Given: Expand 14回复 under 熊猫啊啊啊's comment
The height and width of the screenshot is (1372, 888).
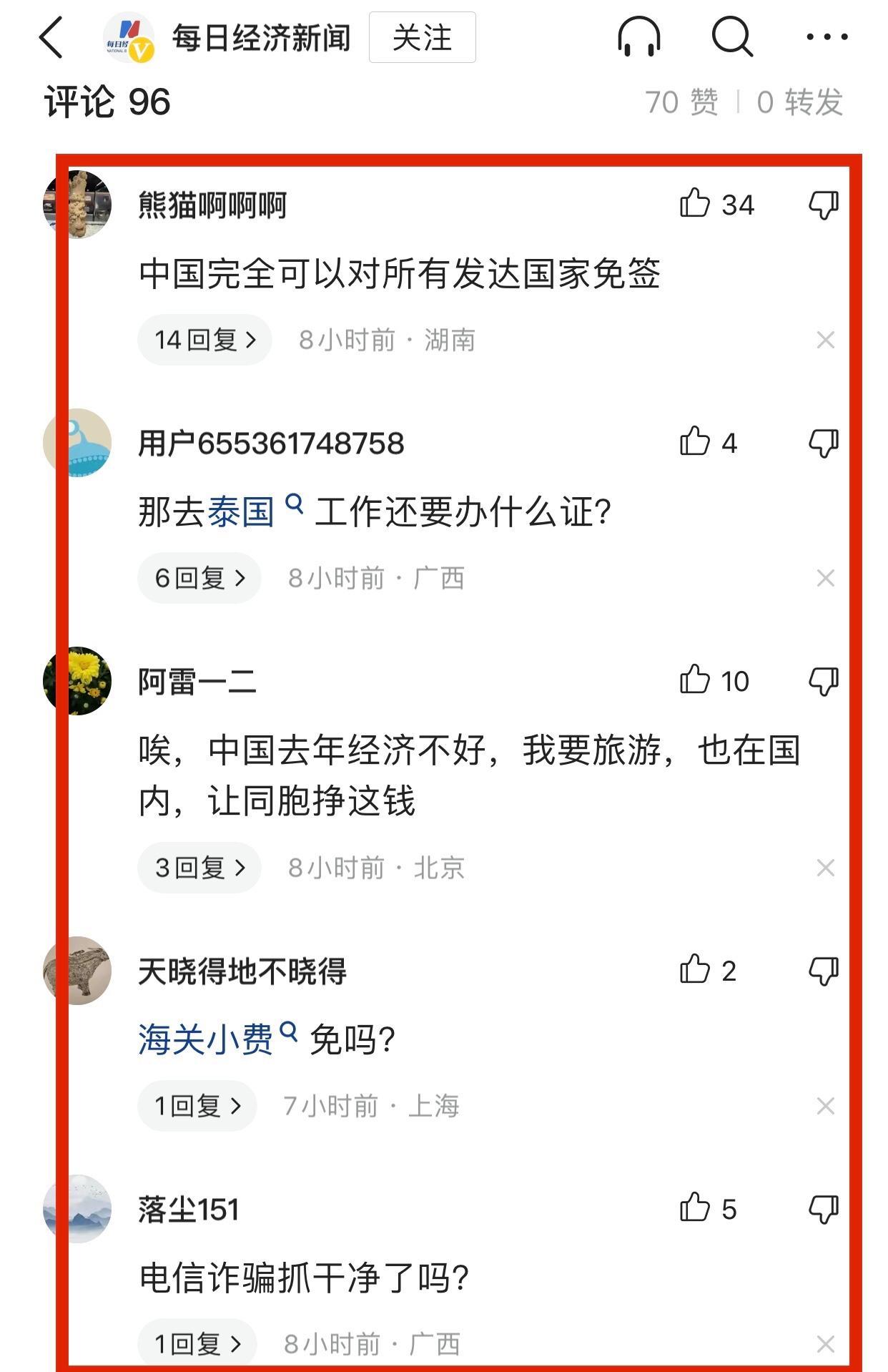Looking at the screenshot, I should click(x=204, y=340).
